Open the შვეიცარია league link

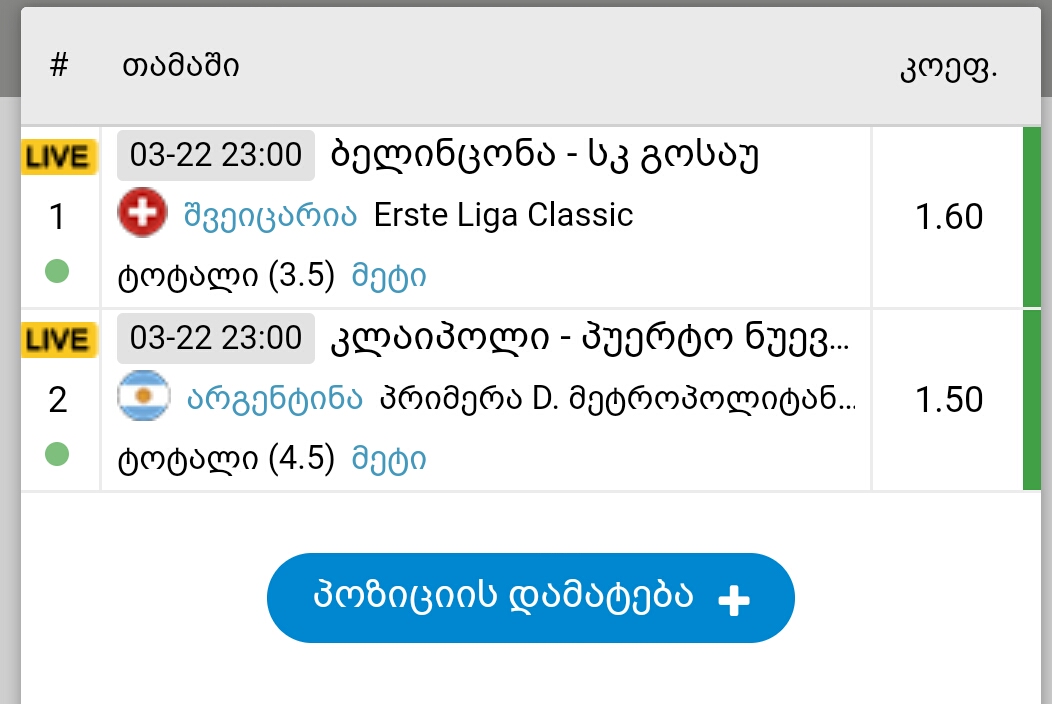[270, 215]
